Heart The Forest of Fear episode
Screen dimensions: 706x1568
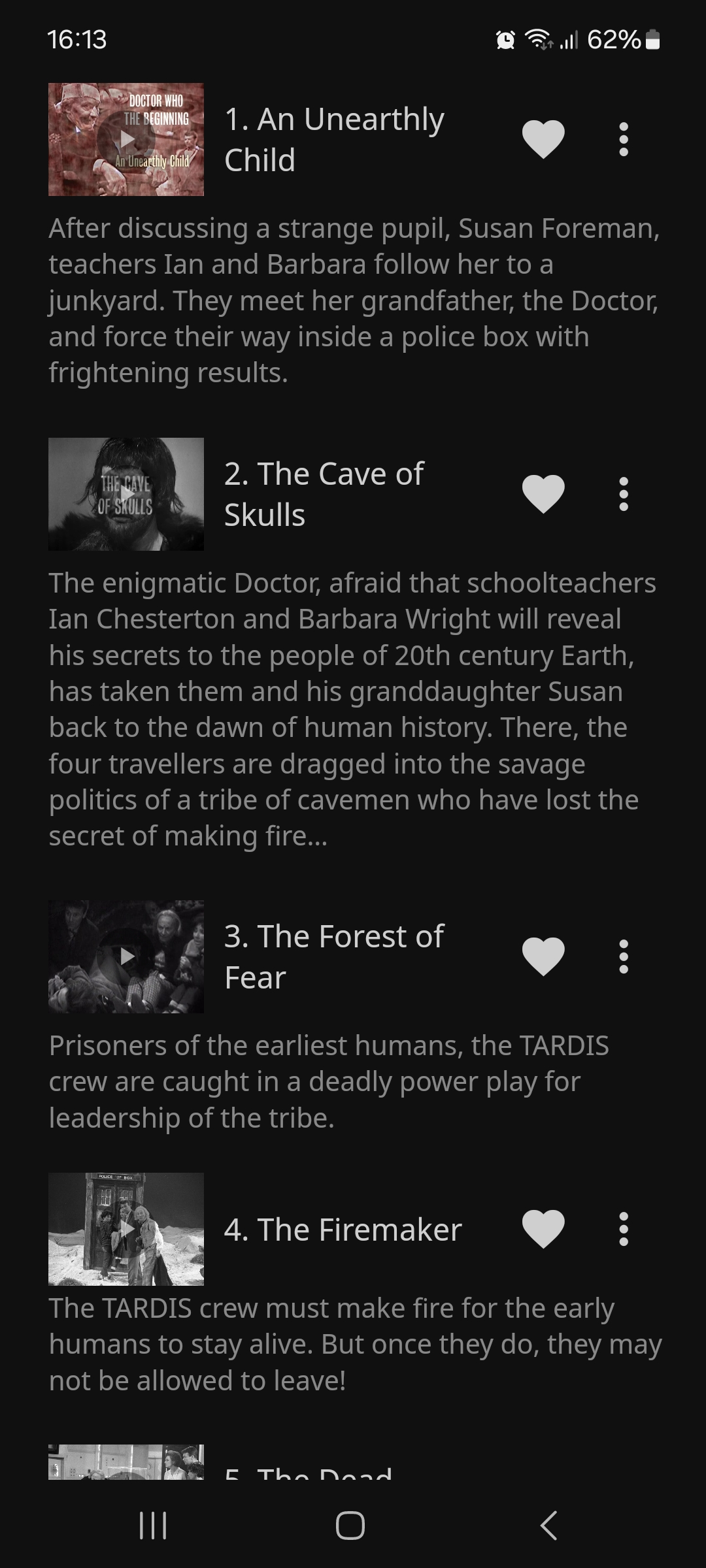point(543,956)
